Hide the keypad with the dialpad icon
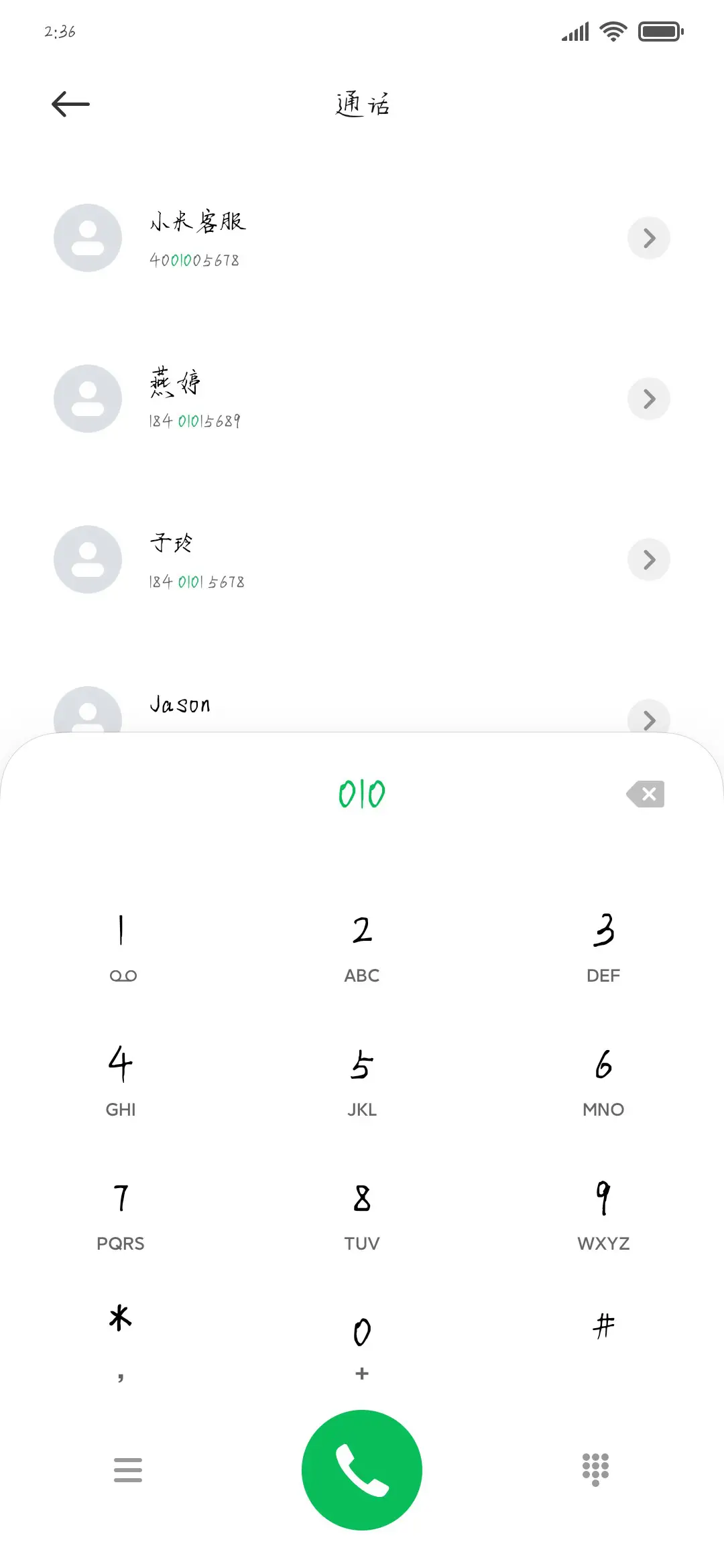This screenshot has height=1568, width=724. click(595, 1469)
